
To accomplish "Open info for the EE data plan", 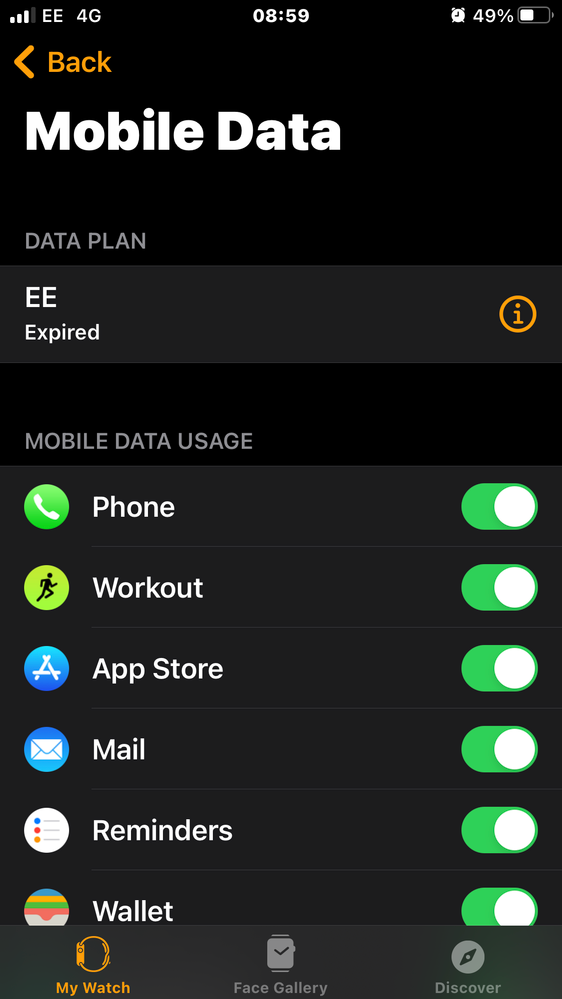I will point(517,314).
